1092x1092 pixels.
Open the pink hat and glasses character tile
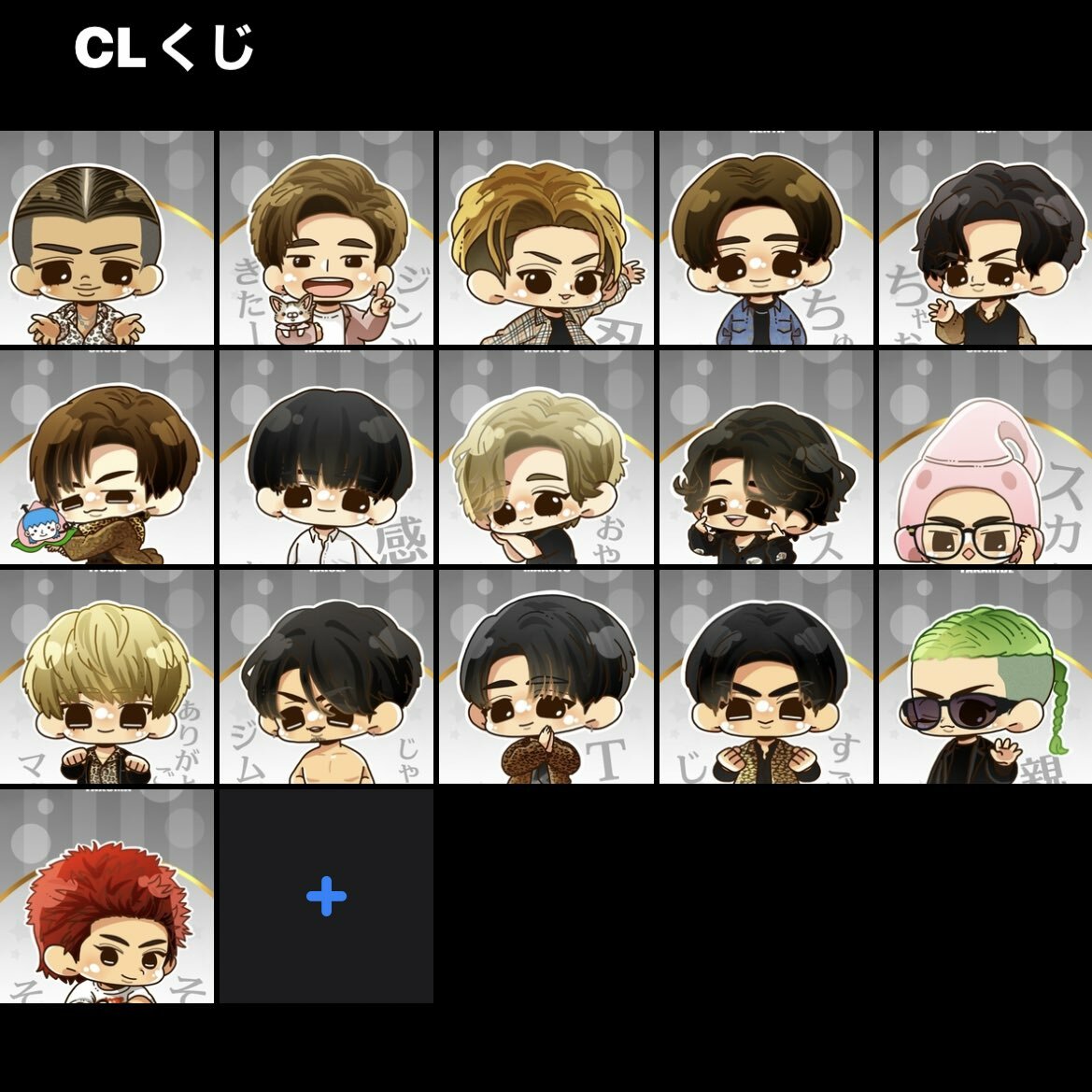click(985, 457)
